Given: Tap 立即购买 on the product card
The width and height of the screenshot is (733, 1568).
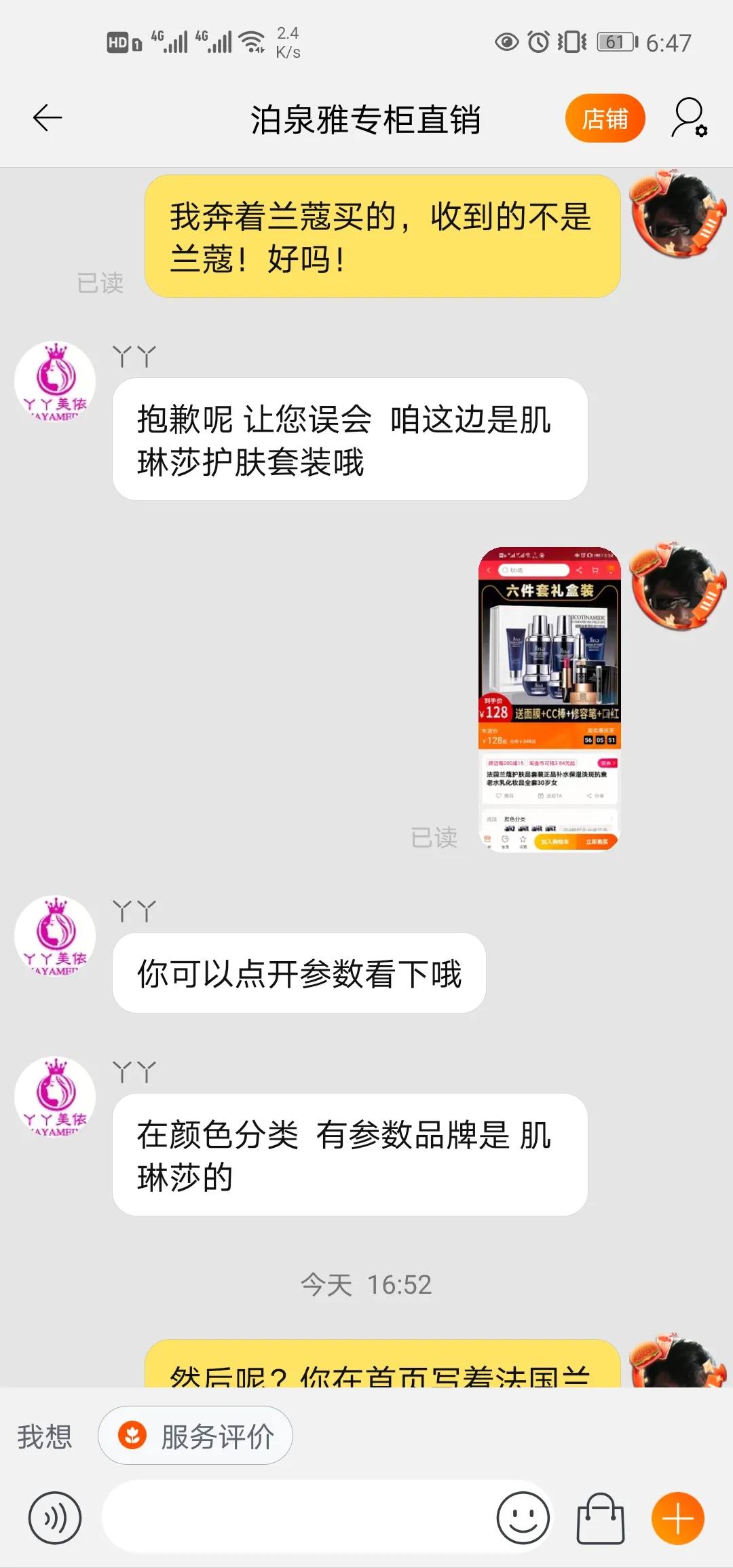Looking at the screenshot, I should [x=597, y=841].
